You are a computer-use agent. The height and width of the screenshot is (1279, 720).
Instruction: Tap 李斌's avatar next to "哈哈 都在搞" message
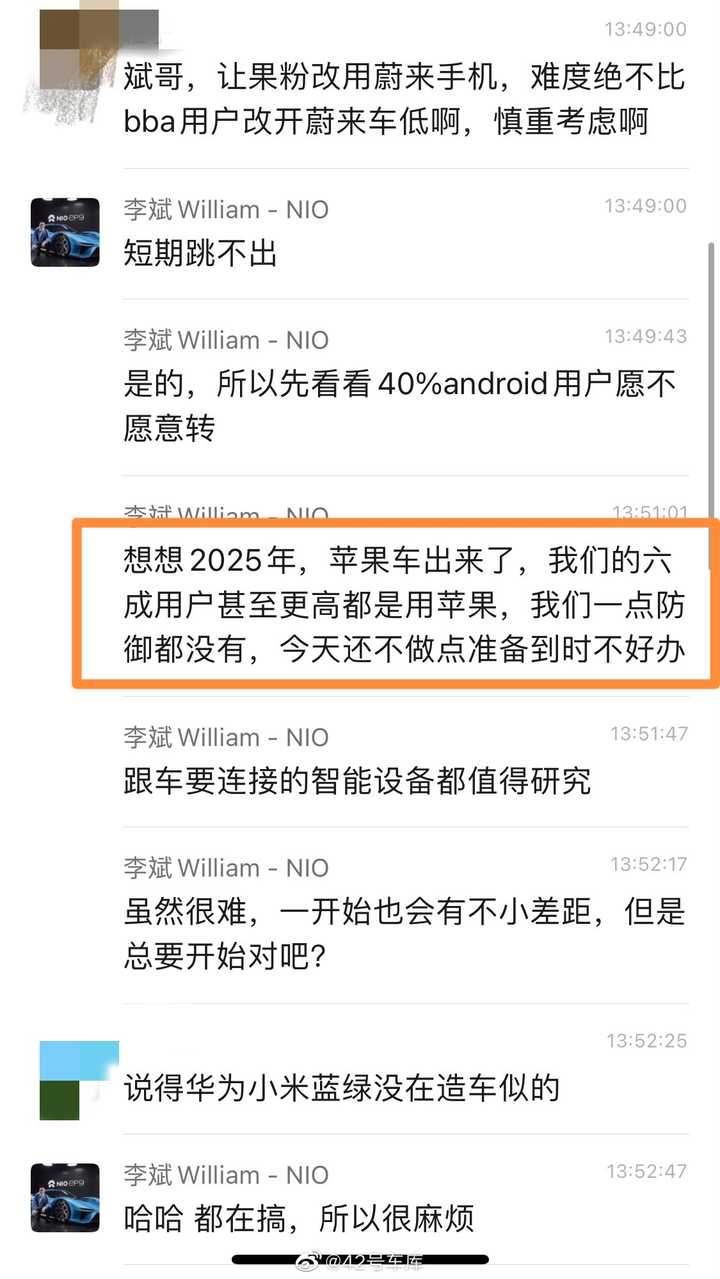[65, 1197]
